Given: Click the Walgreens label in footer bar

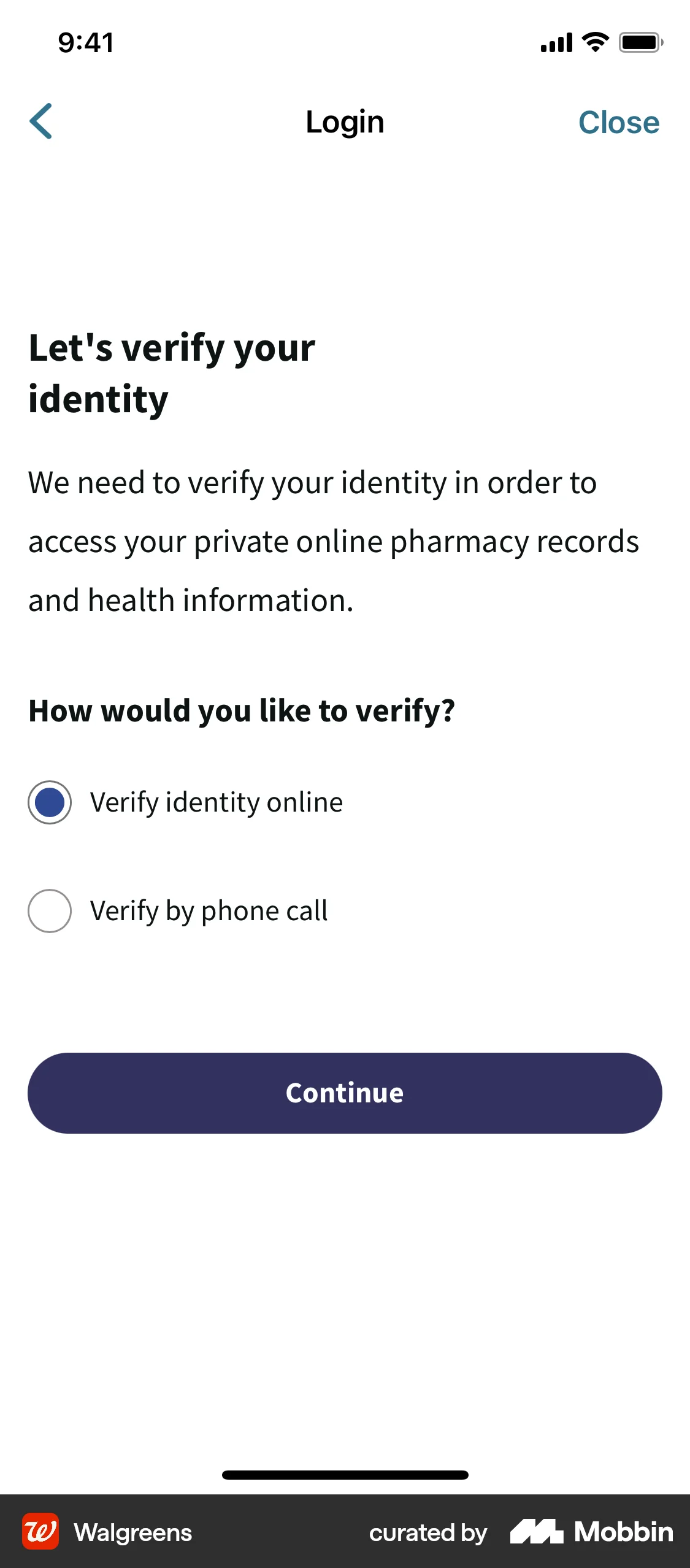Looking at the screenshot, I should click(132, 1532).
